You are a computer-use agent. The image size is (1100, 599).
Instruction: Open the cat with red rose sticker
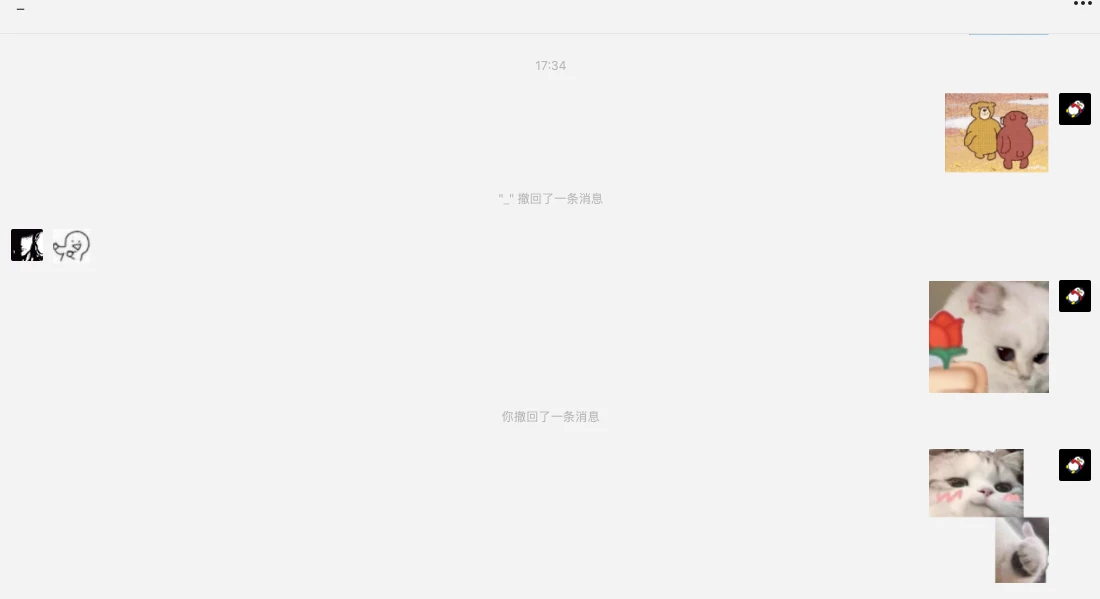[988, 336]
